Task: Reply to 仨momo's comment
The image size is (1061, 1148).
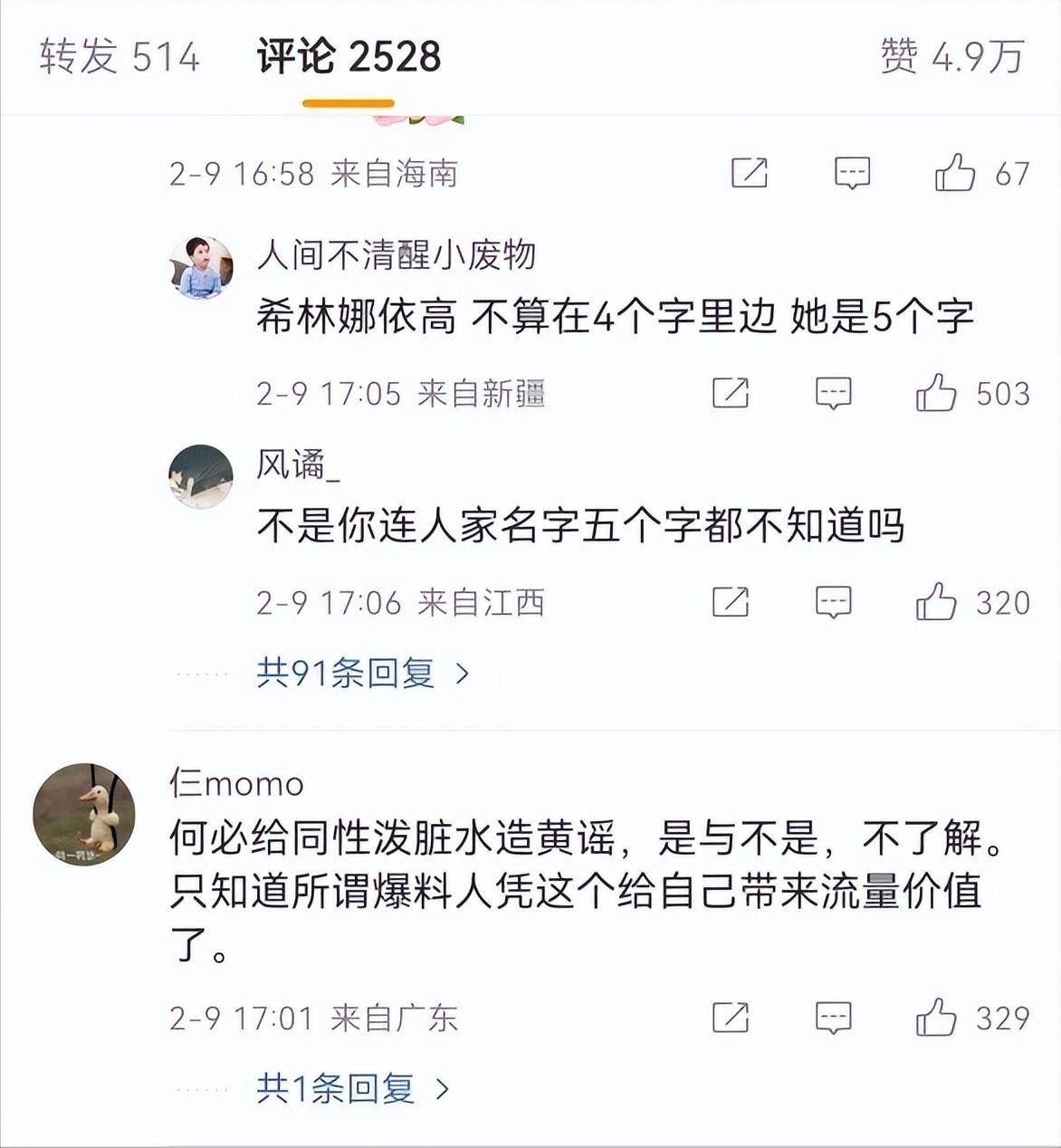Action: pos(833,1018)
